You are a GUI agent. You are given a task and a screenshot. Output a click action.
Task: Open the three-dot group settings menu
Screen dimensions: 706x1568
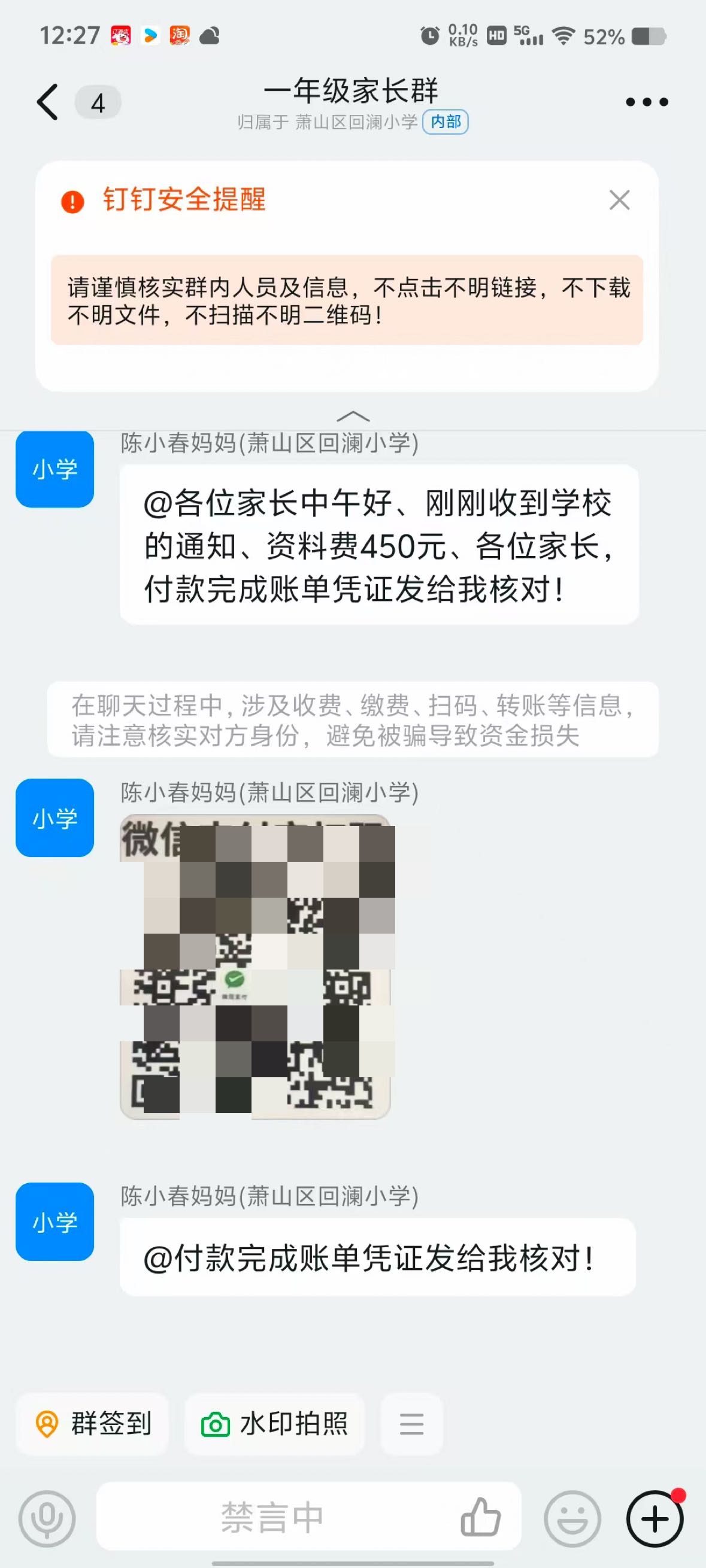click(647, 102)
